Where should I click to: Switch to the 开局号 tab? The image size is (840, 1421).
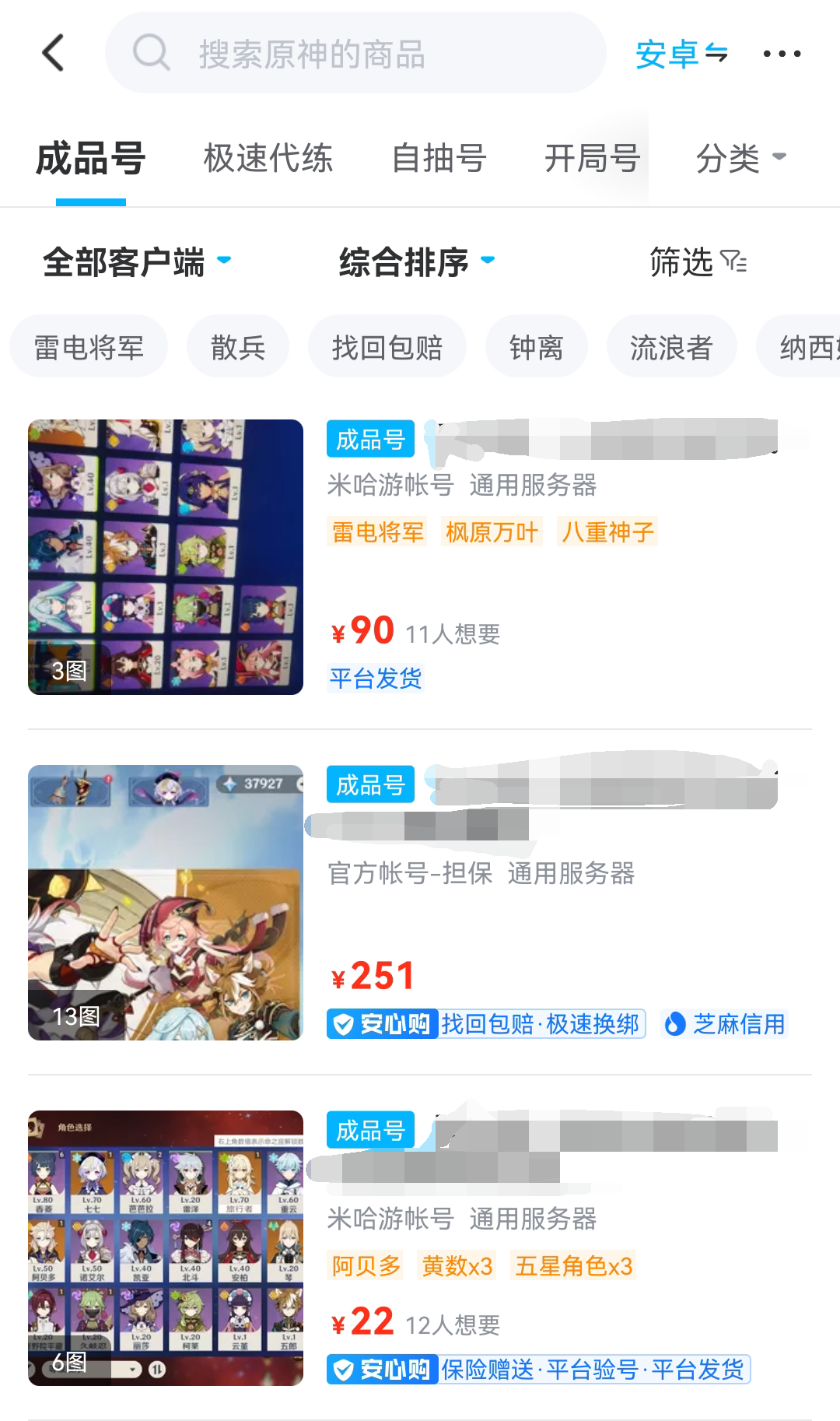pyautogui.click(x=592, y=159)
